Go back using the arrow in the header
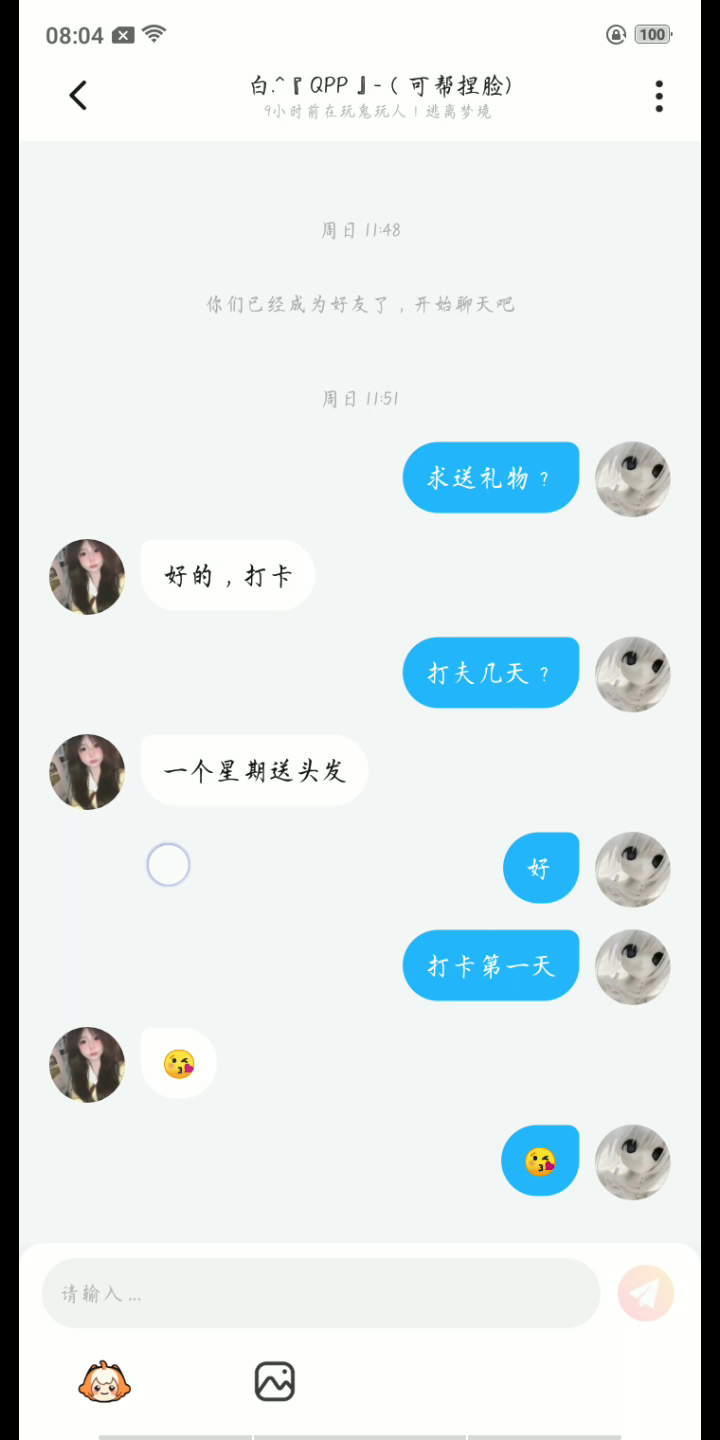Image resolution: width=720 pixels, height=1440 pixels. (78, 95)
